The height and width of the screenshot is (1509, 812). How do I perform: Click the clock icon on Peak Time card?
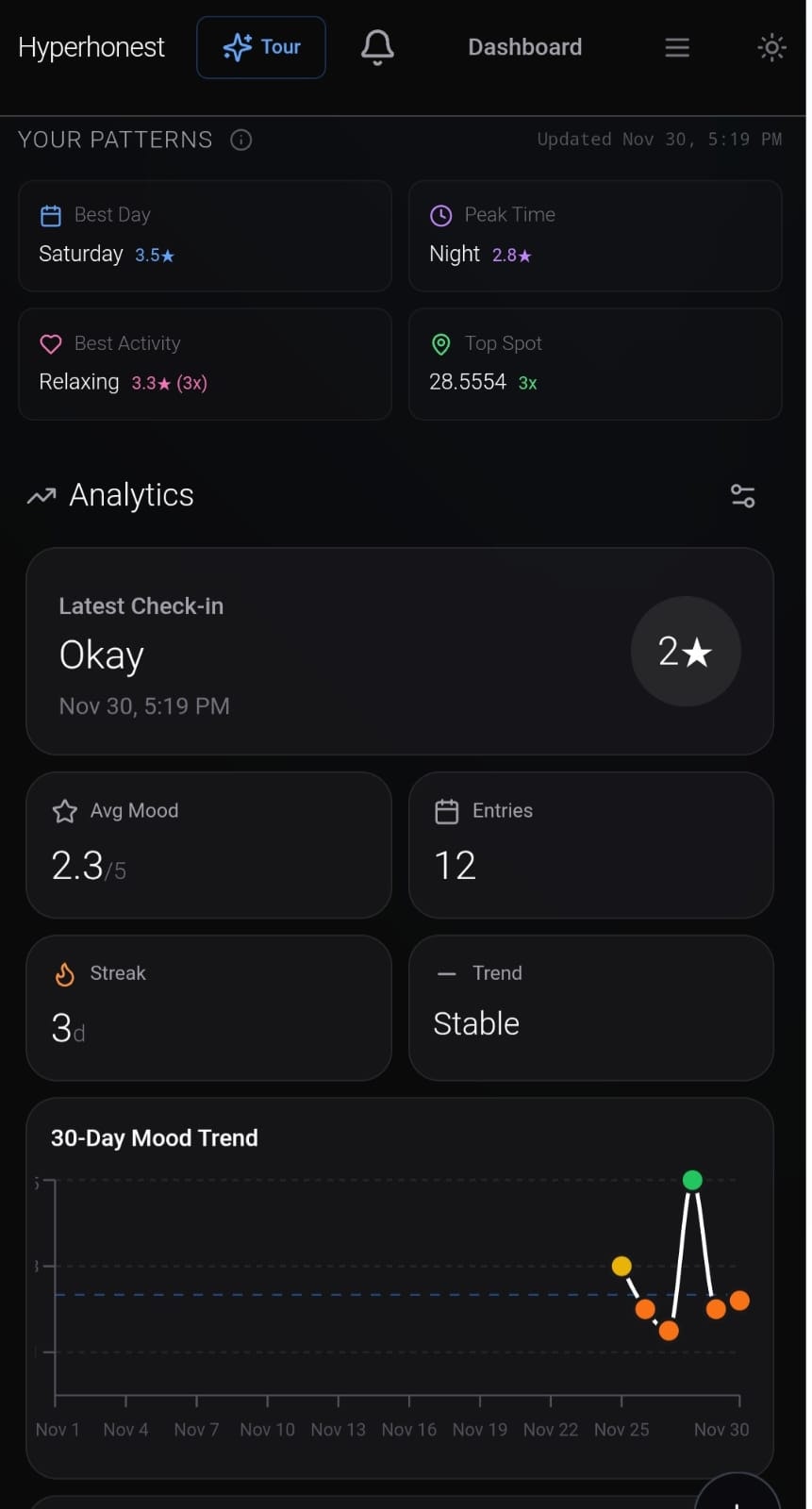[440, 214]
